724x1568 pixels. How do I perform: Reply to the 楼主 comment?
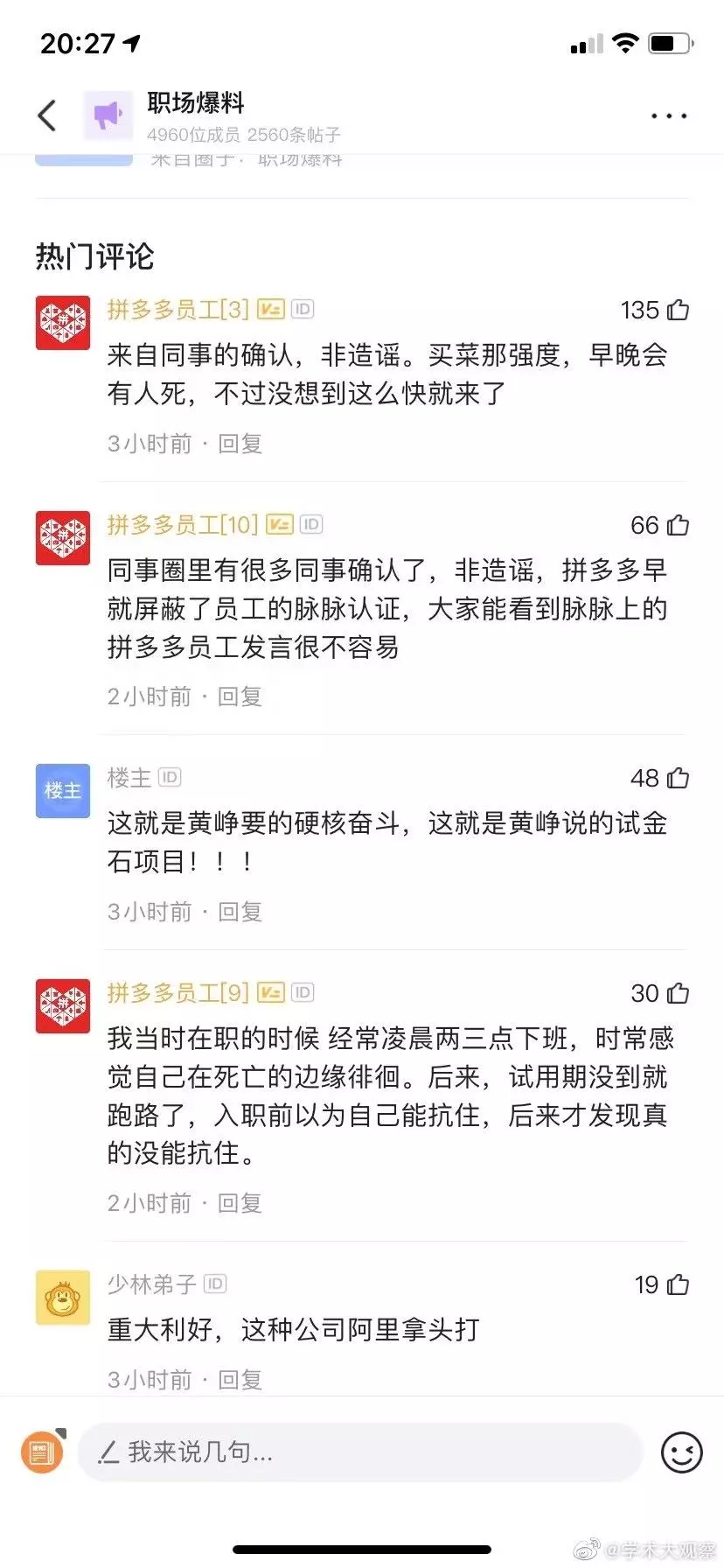click(240, 912)
